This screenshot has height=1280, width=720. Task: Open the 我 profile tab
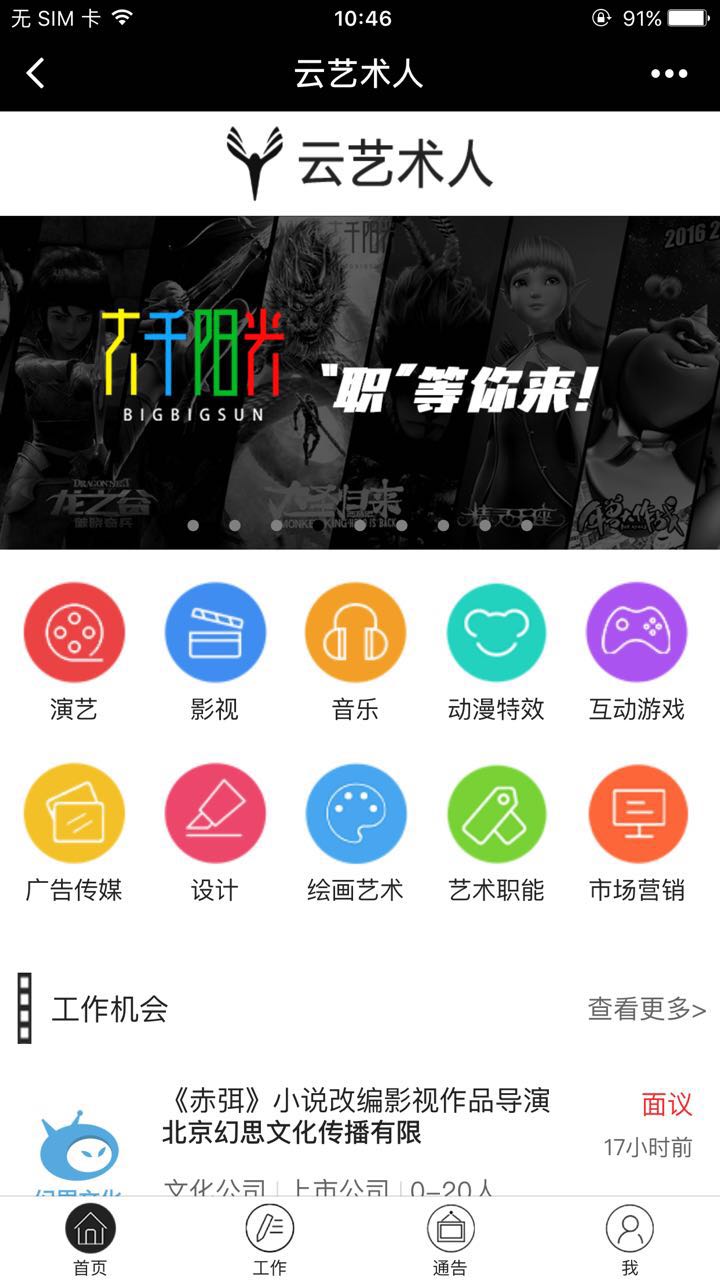(x=630, y=1240)
